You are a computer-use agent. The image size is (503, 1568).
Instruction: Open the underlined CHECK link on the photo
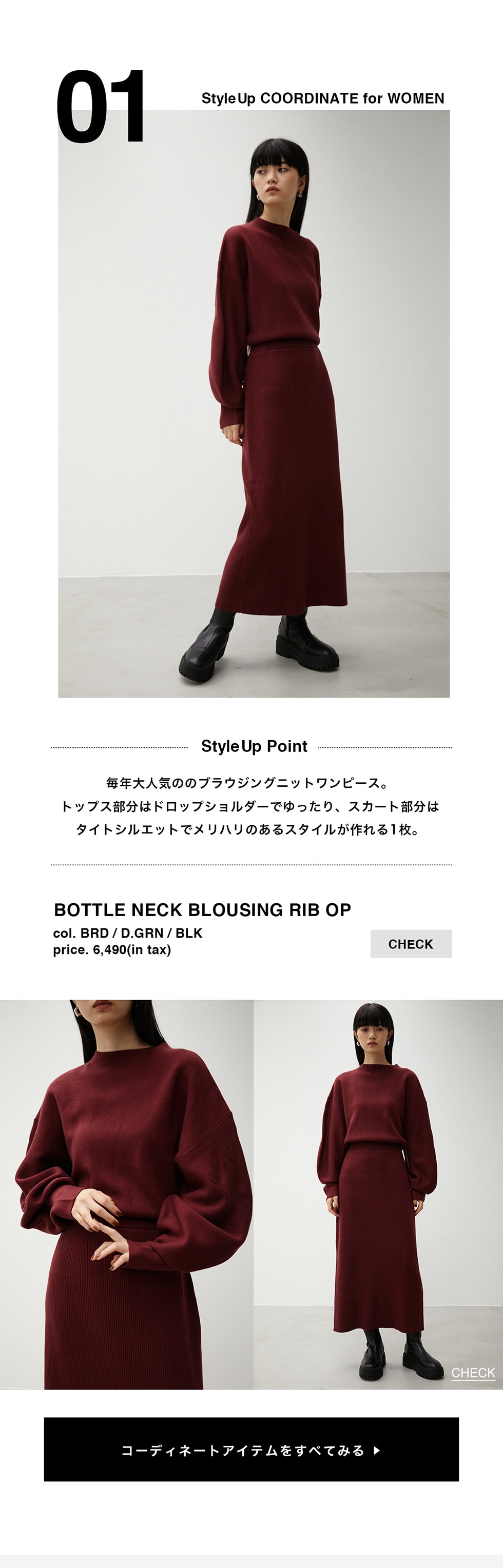[473, 1372]
